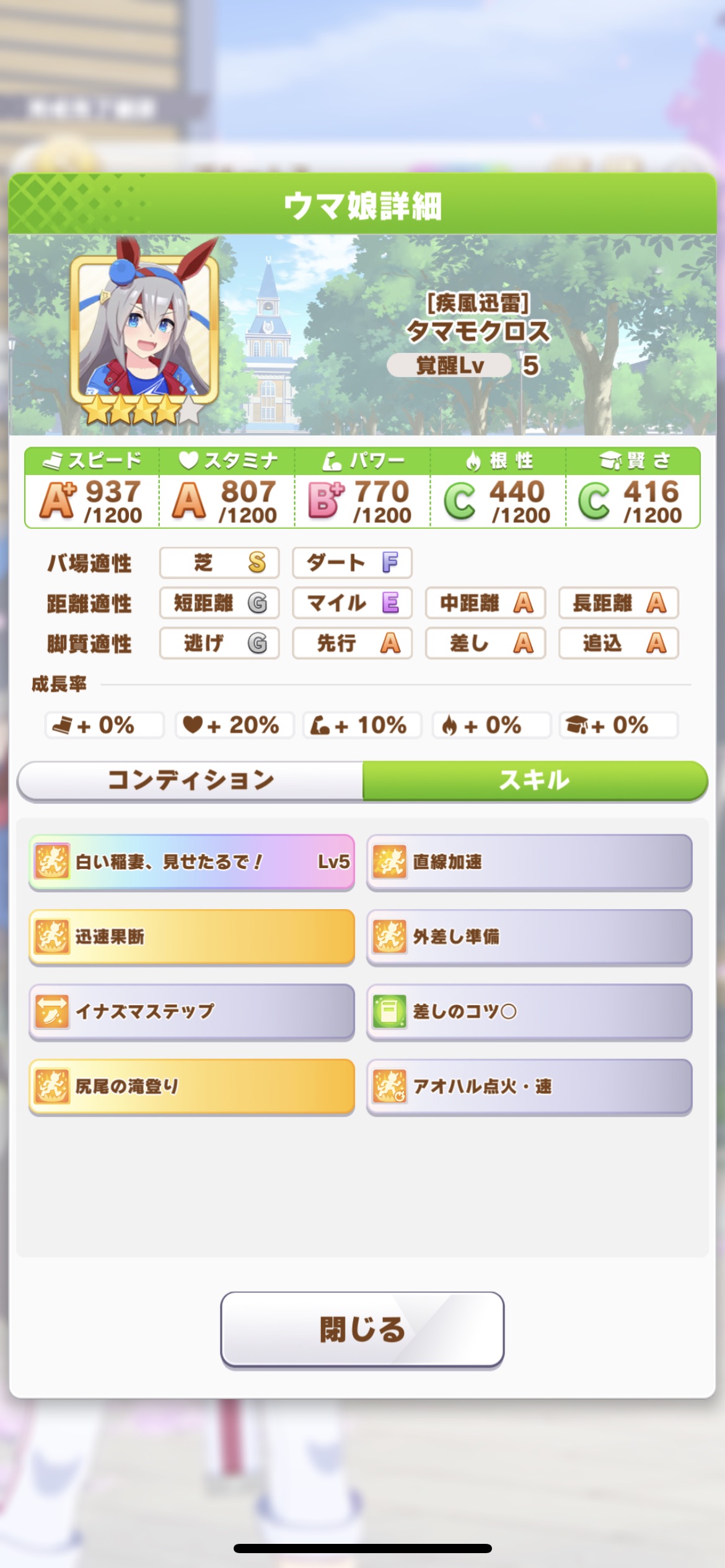View the 迅速果断 skill
This screenshot has height=1568, width=725.
pyautogui.click(x=191, y=937)
